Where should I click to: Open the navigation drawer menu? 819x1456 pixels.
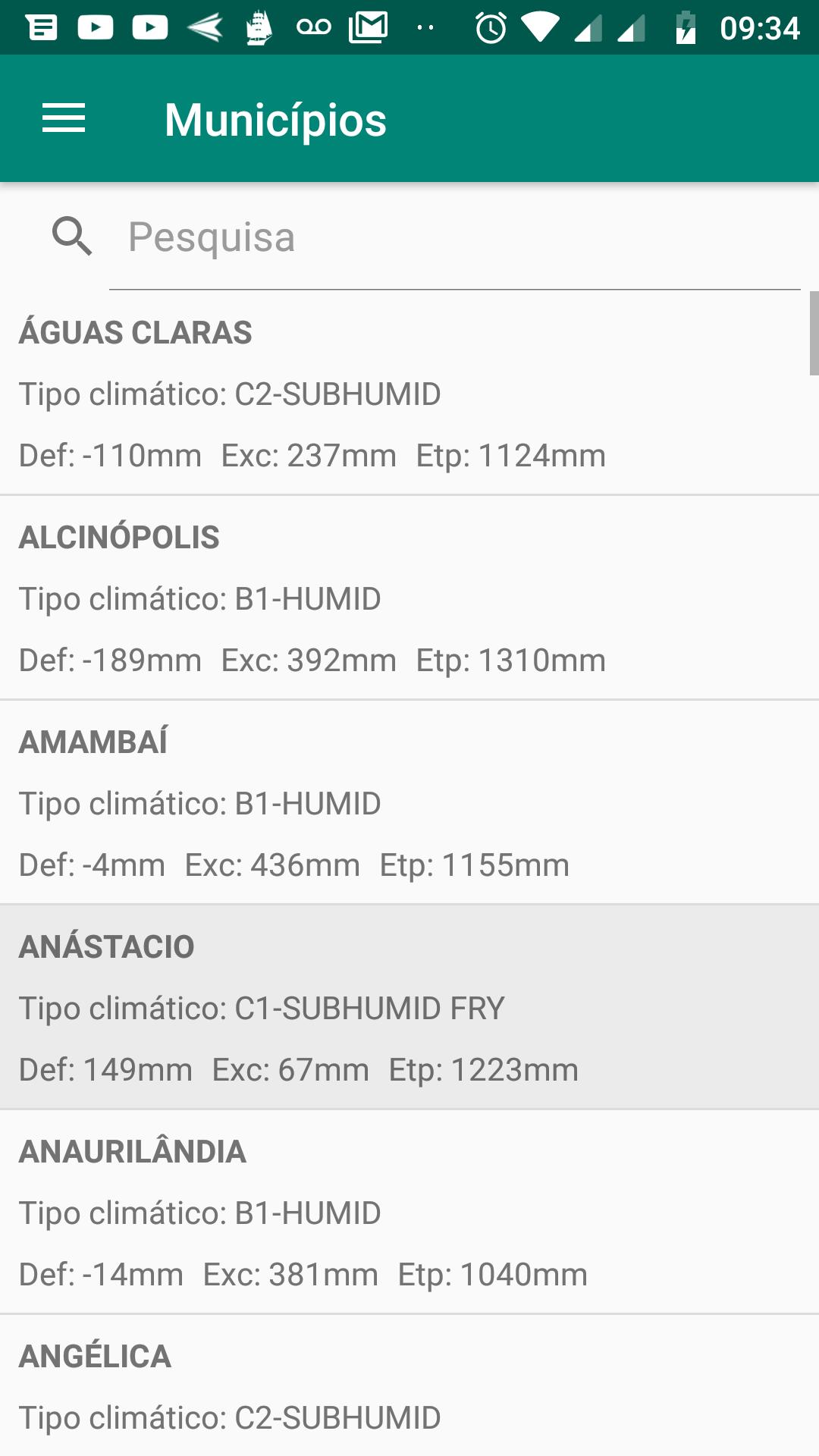(x=64, y=118)
